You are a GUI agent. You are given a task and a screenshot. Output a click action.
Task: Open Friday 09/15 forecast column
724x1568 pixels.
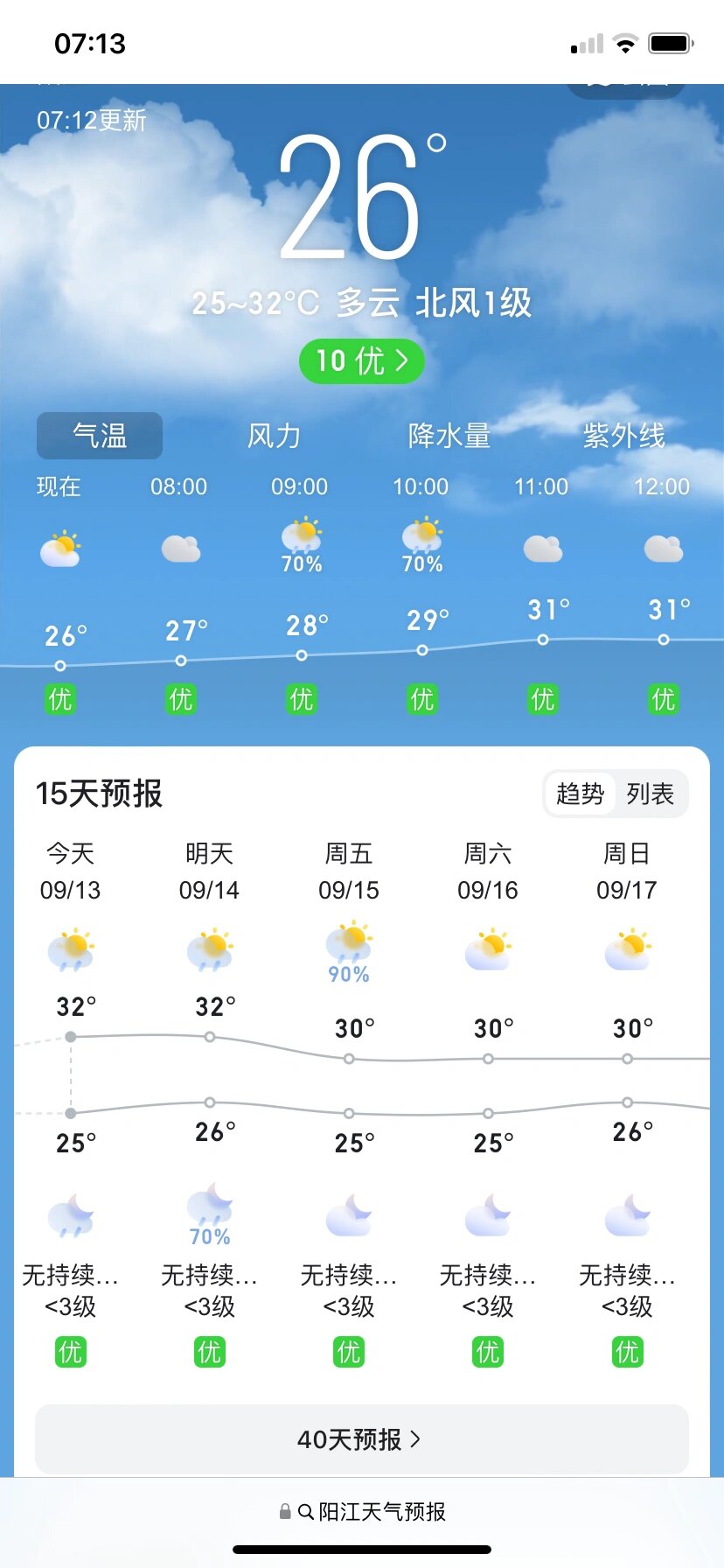[349, 871]
